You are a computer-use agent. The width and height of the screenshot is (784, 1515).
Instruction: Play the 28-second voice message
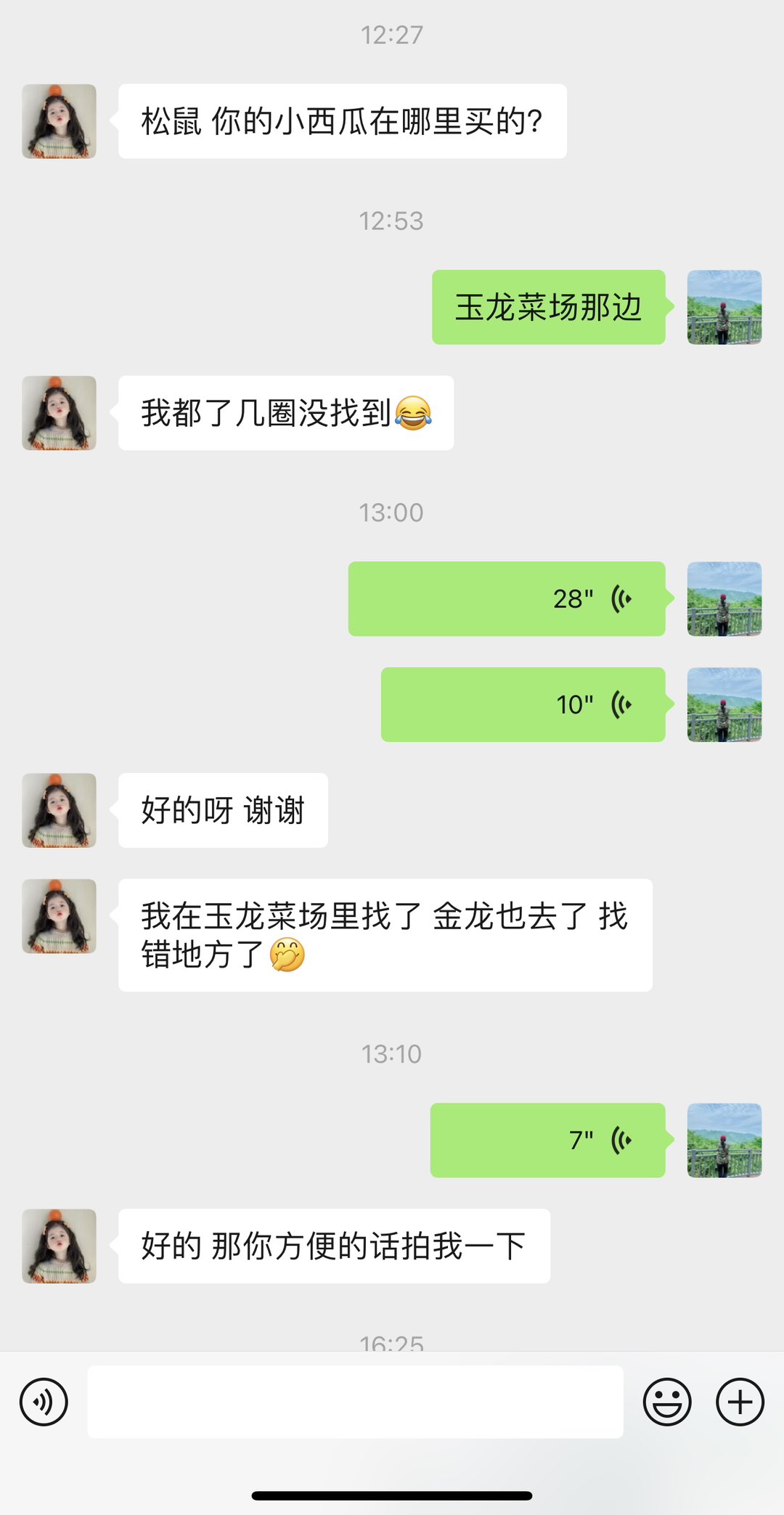pyautogui.click(x=507, y=599)
